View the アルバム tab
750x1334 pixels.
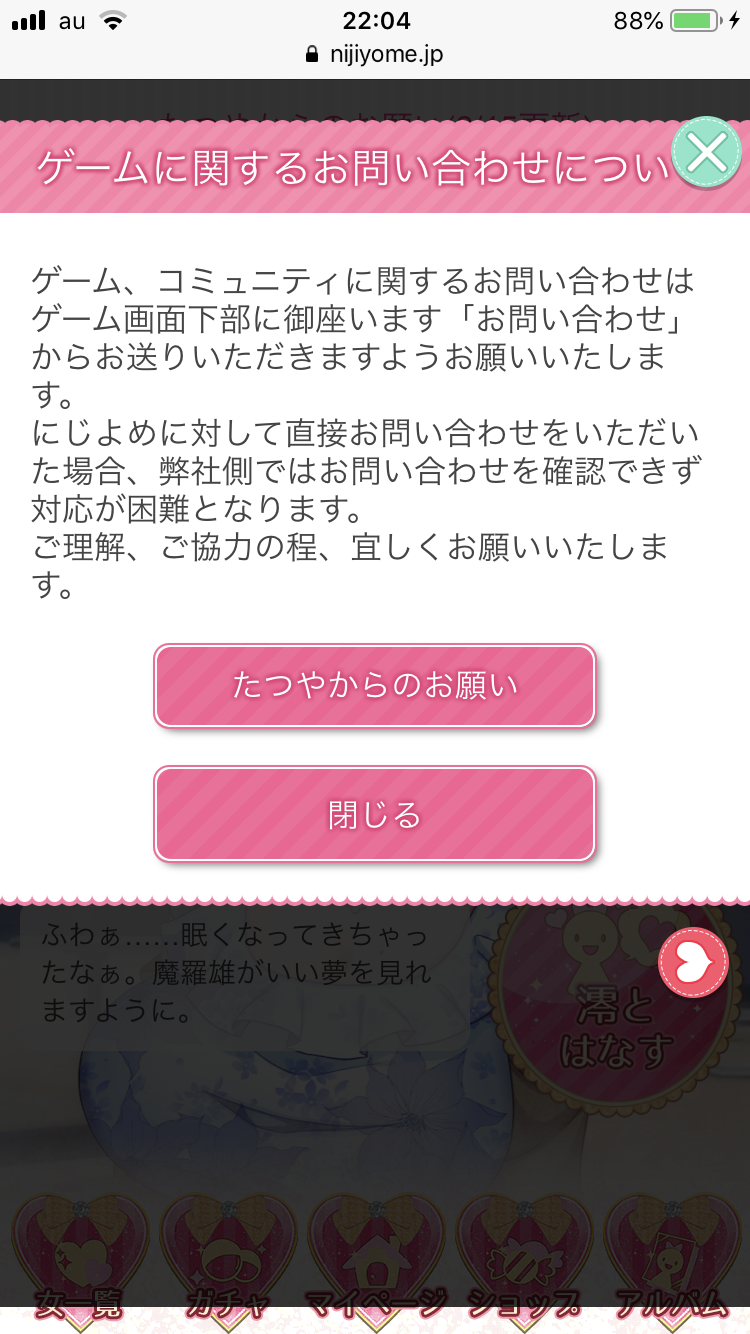click(672, 1260)
